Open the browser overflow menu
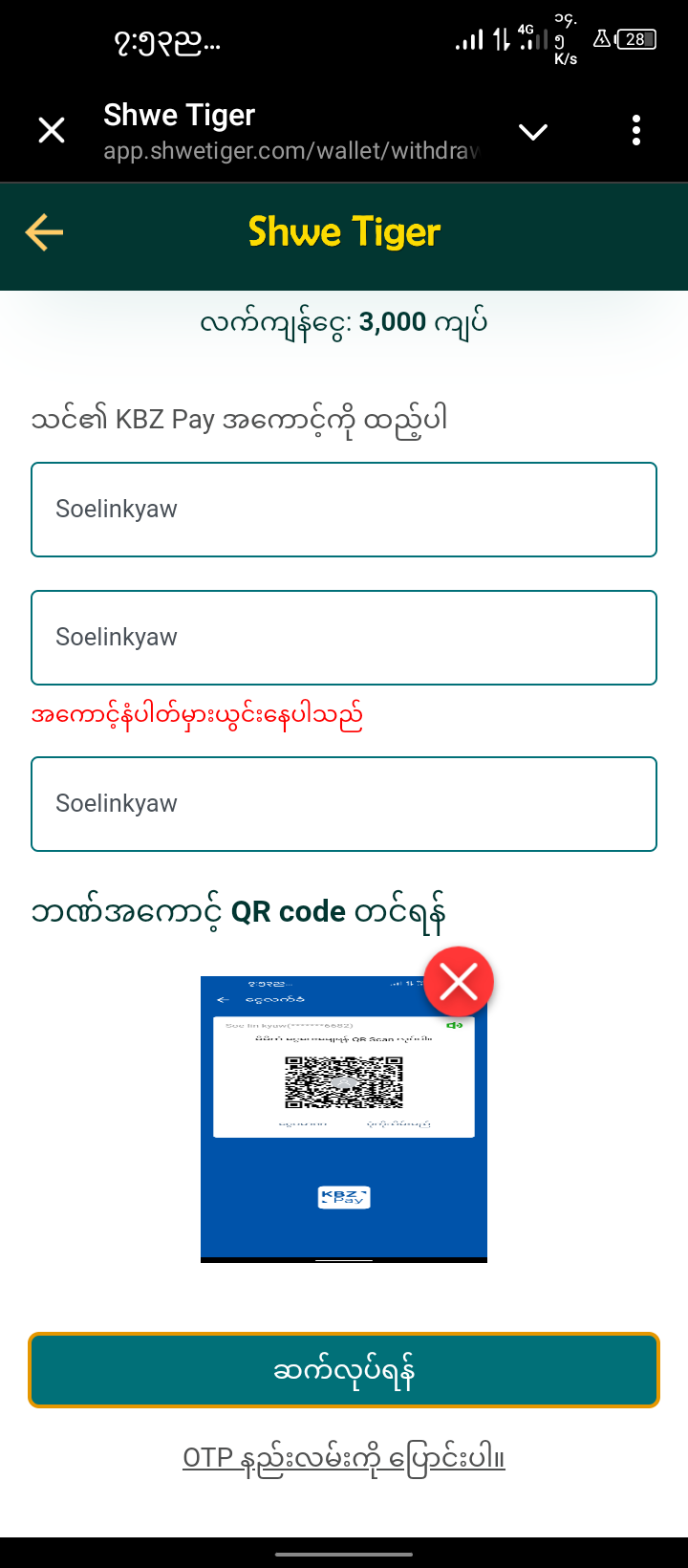The image size is (688, 1568). pos(636,131)
